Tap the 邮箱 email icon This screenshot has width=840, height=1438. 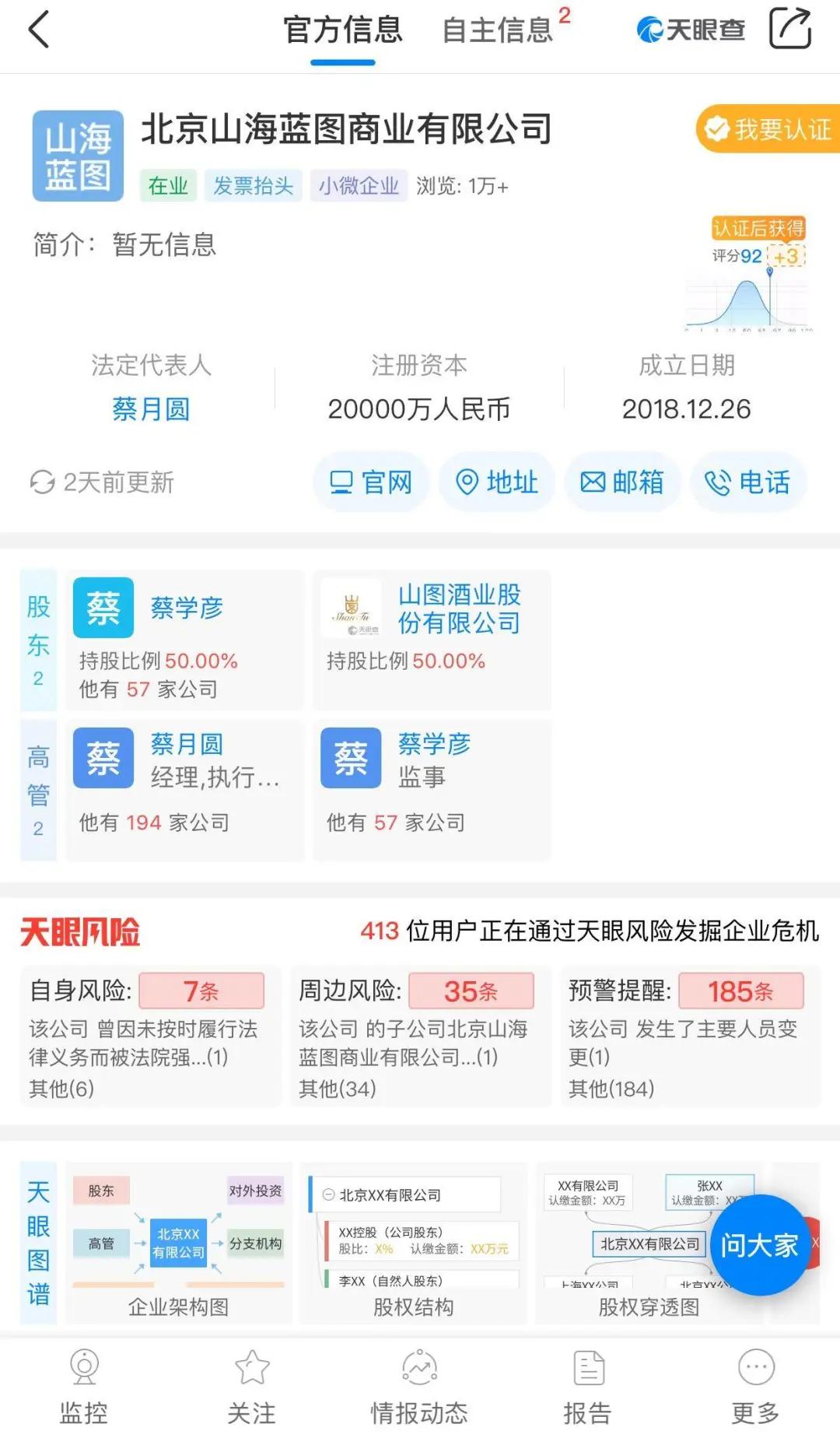(x=622, y=482)
